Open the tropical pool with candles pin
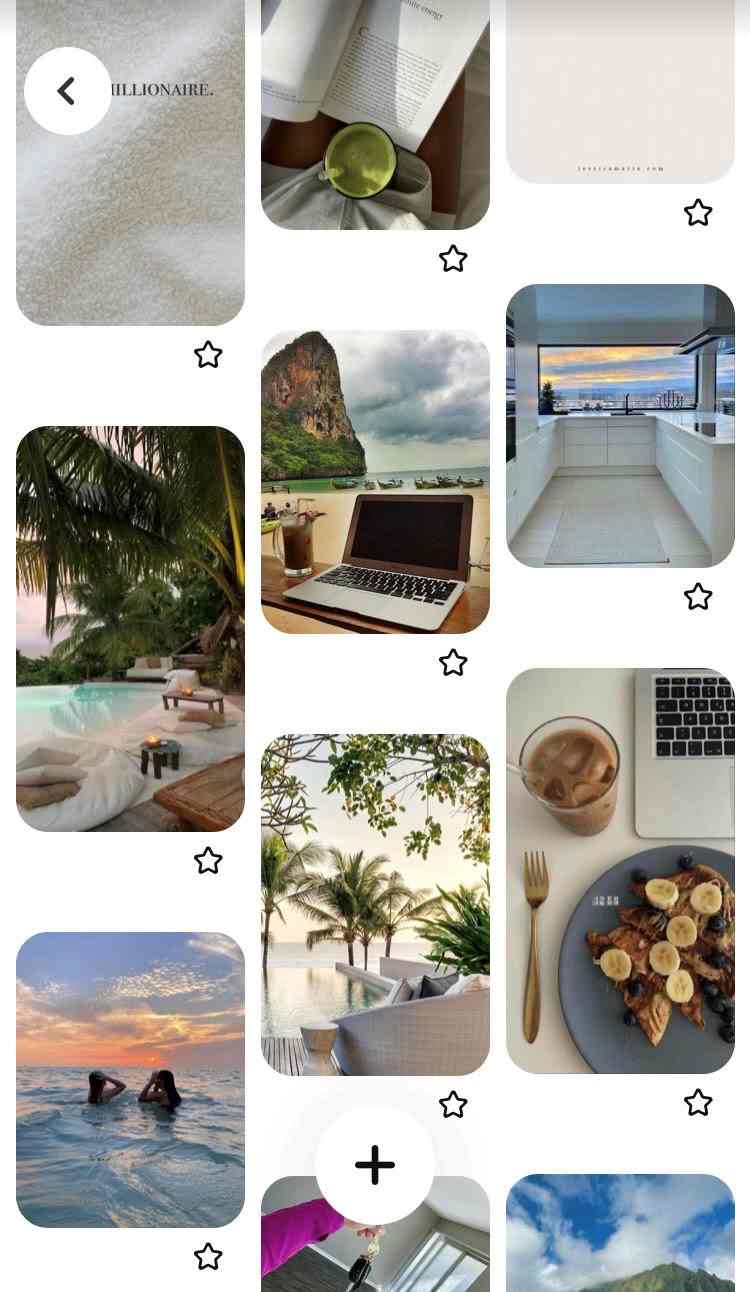 130,629
